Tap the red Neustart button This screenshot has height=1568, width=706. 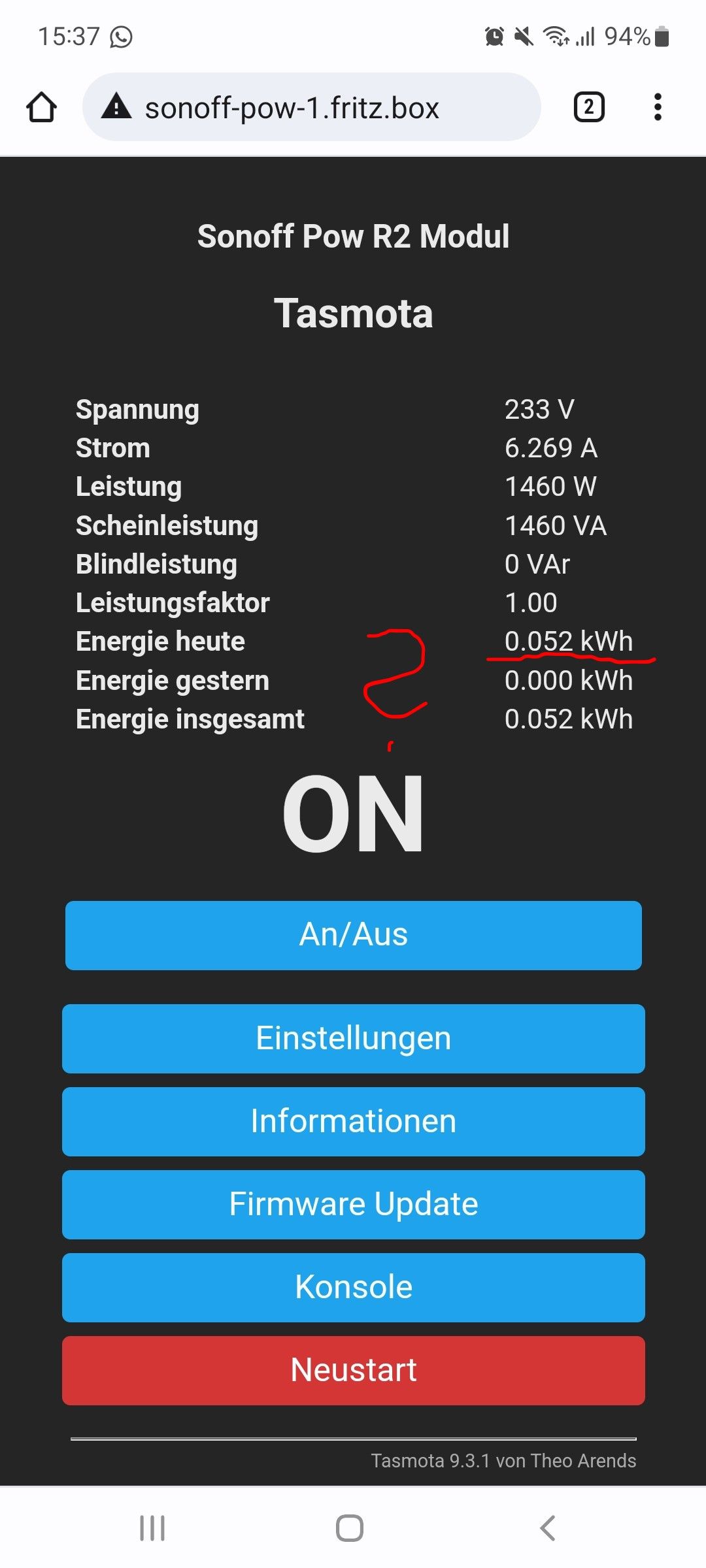coord(353,1370)
